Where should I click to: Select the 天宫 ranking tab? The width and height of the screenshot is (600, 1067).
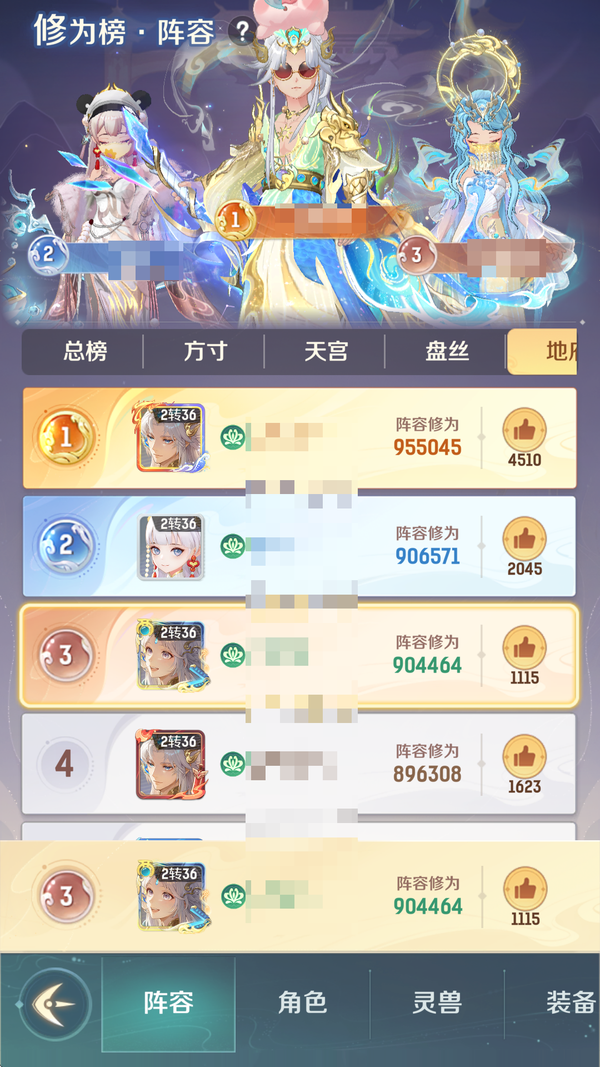point(326,351)
